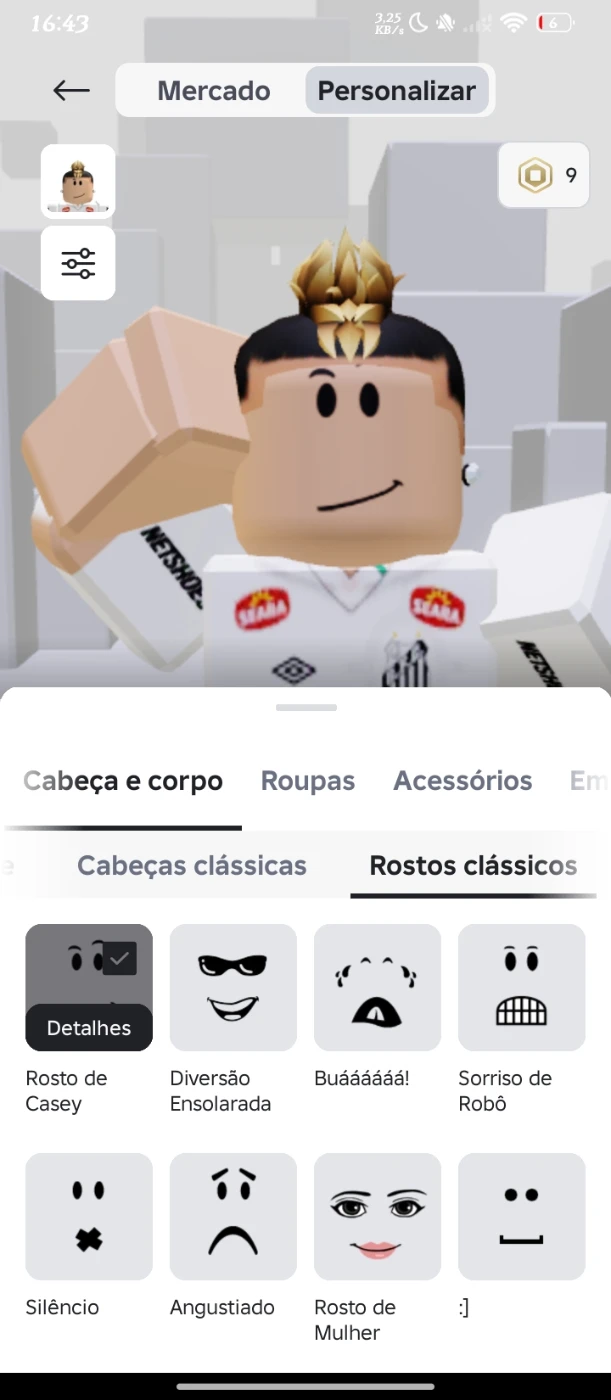Image resolution: width=611 pixels, height=1400 pixels.
Task: Apply the Sorriso de Robô face
Action: pyautogui.click(x=521, y=987)
